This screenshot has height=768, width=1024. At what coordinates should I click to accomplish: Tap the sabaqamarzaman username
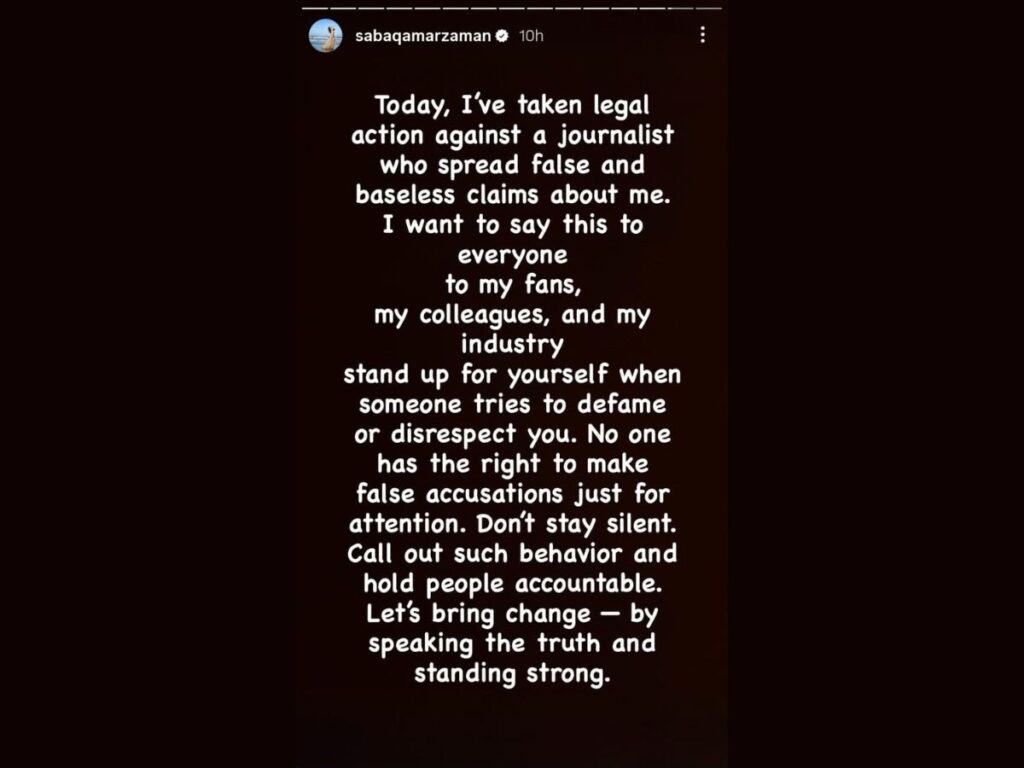422,36
